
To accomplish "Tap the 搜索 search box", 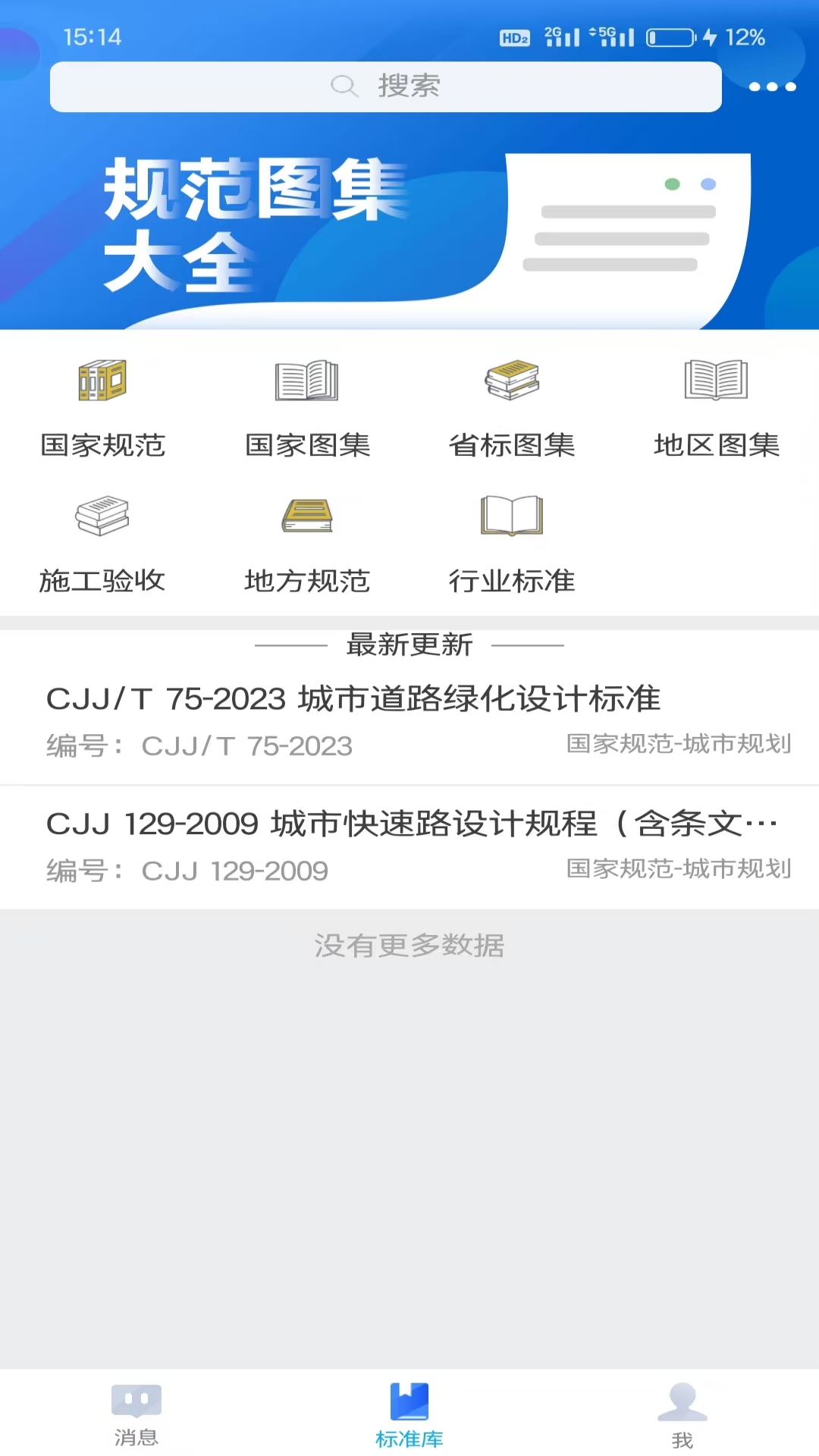I will tap(385, 86).
